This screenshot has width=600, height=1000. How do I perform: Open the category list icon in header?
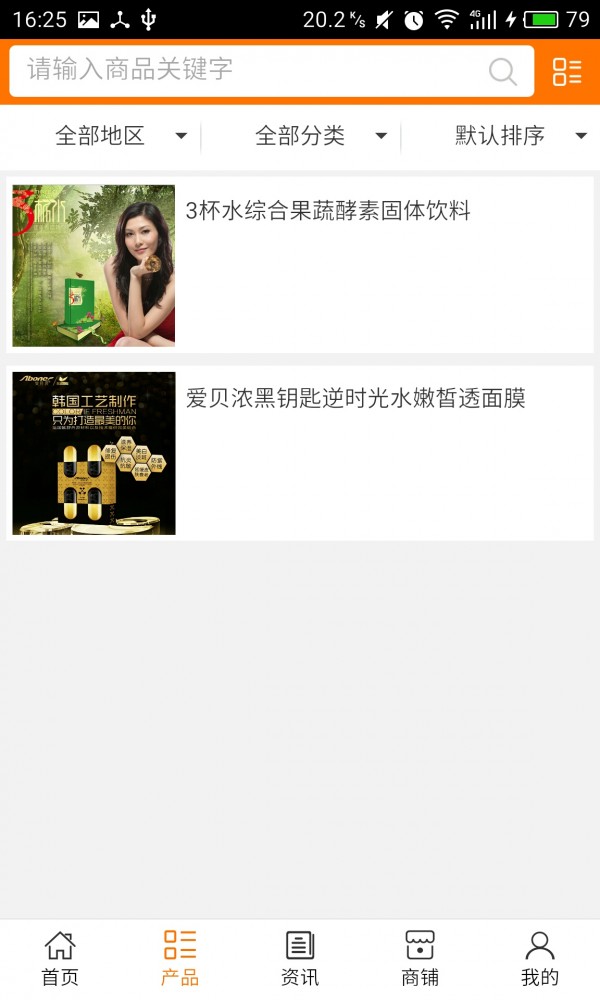coord(567,71)
